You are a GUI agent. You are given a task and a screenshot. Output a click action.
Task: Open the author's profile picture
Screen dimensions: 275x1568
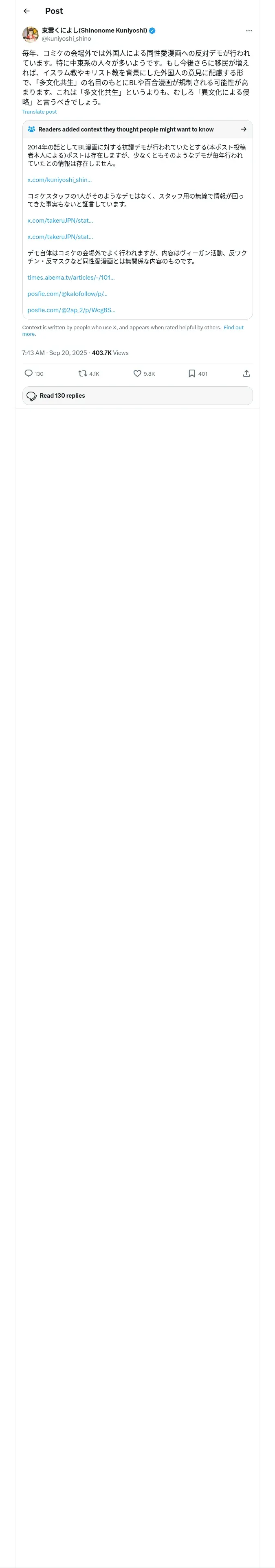click(31, 34)
